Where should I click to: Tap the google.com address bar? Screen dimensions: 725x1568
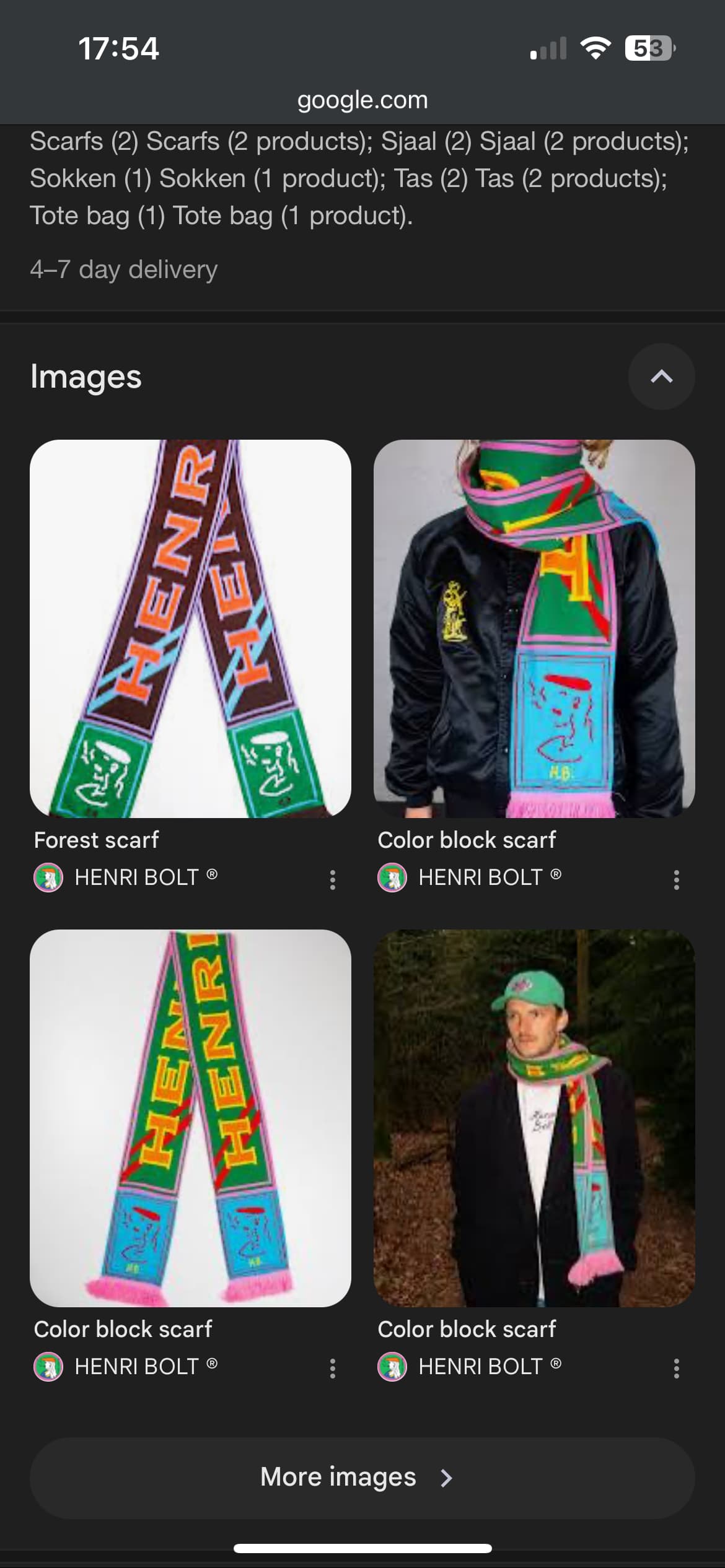pos(362,100)
